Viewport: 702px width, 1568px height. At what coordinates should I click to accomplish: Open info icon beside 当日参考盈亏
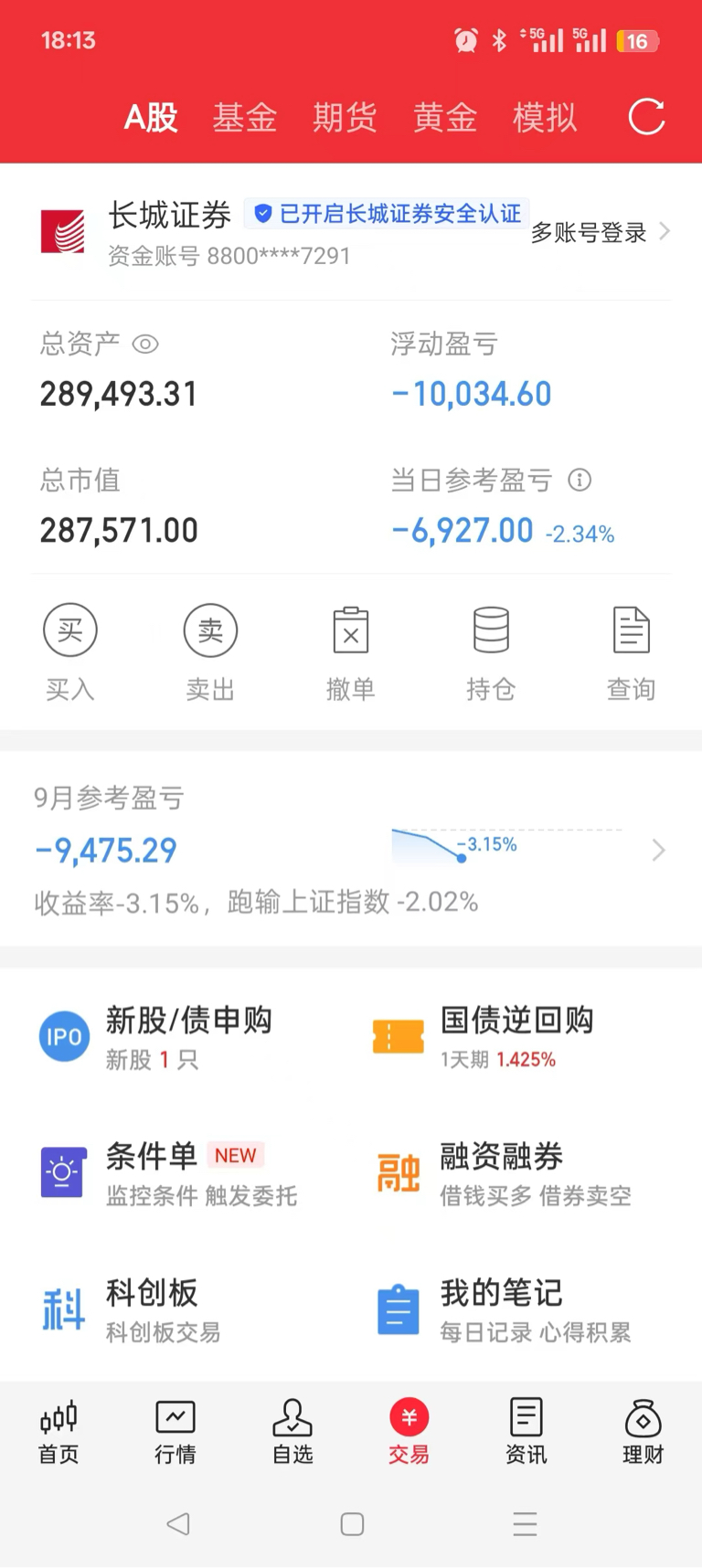point(580,480)
